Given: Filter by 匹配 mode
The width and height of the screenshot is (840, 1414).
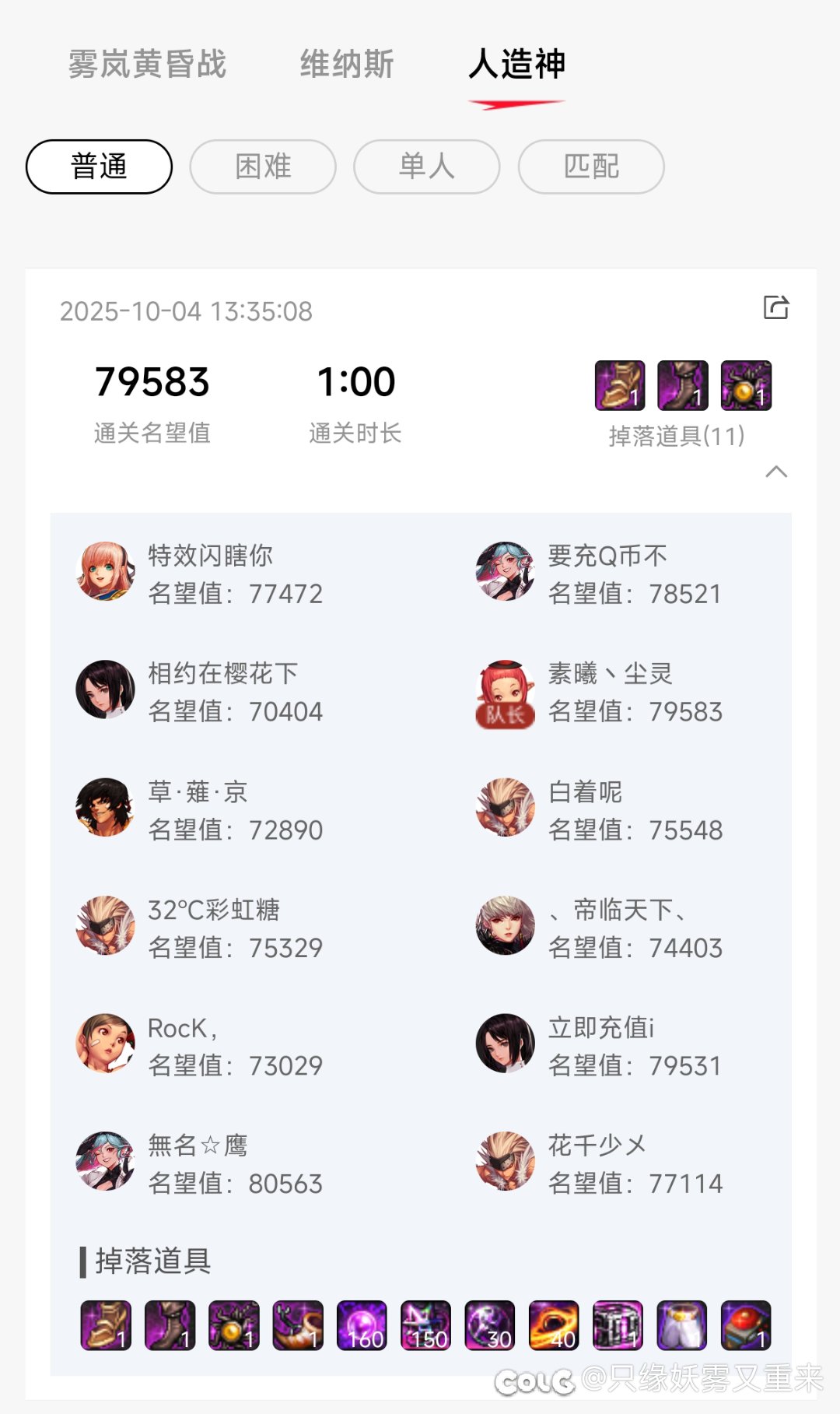Looking at the screenshot, I should point(591,167).
